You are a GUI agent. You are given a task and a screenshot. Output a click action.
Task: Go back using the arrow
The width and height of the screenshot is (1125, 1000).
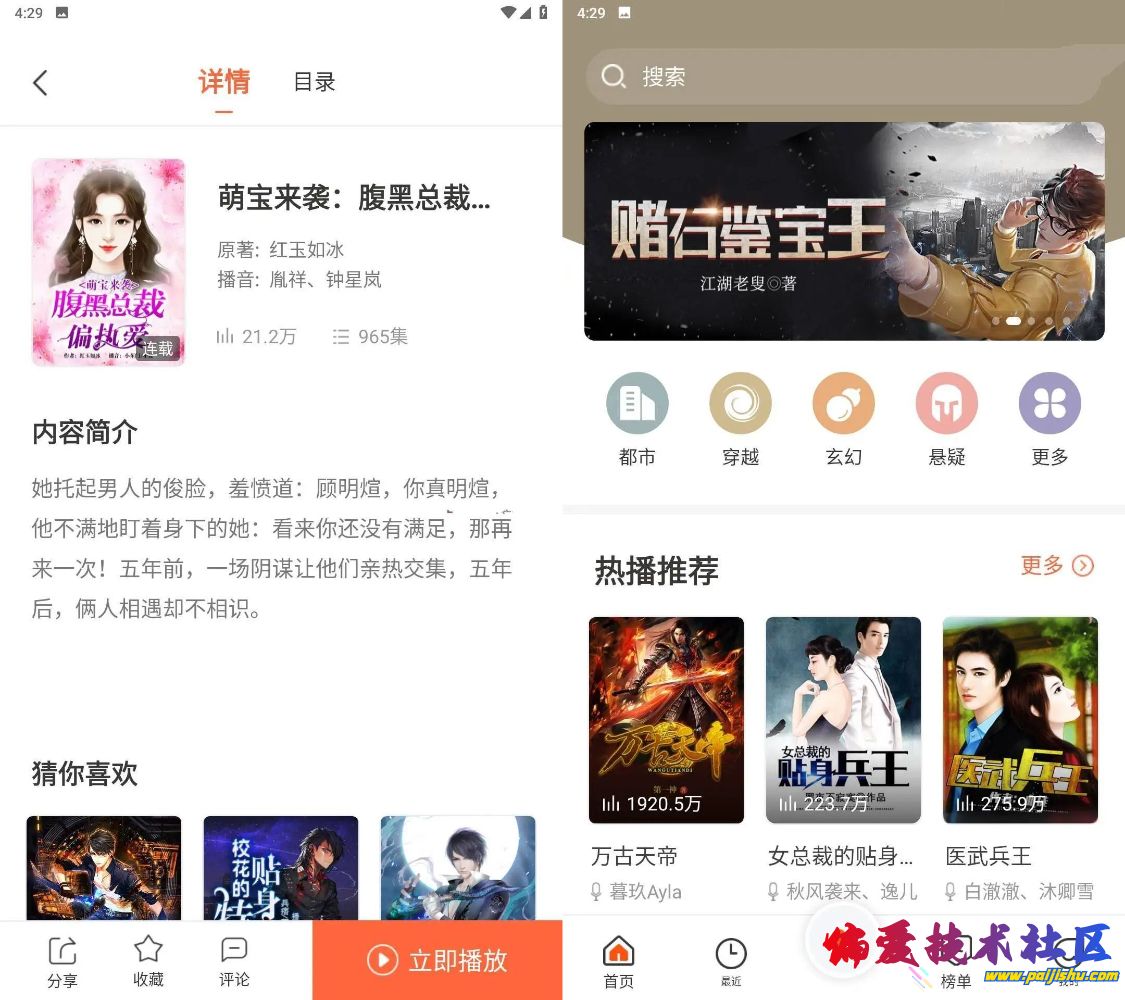click(x=40, y=82)
